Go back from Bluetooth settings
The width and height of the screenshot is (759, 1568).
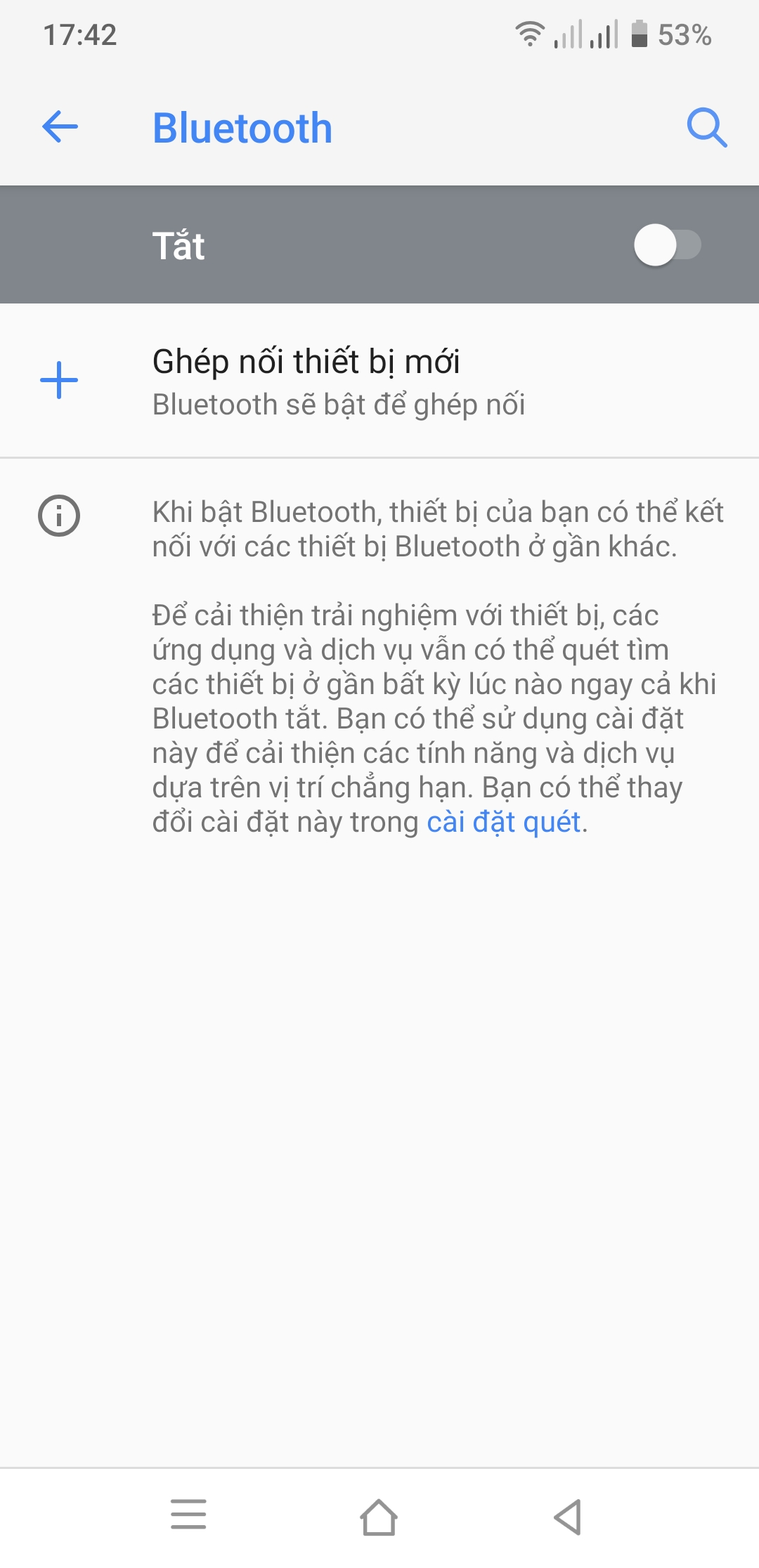coord(60,127)
